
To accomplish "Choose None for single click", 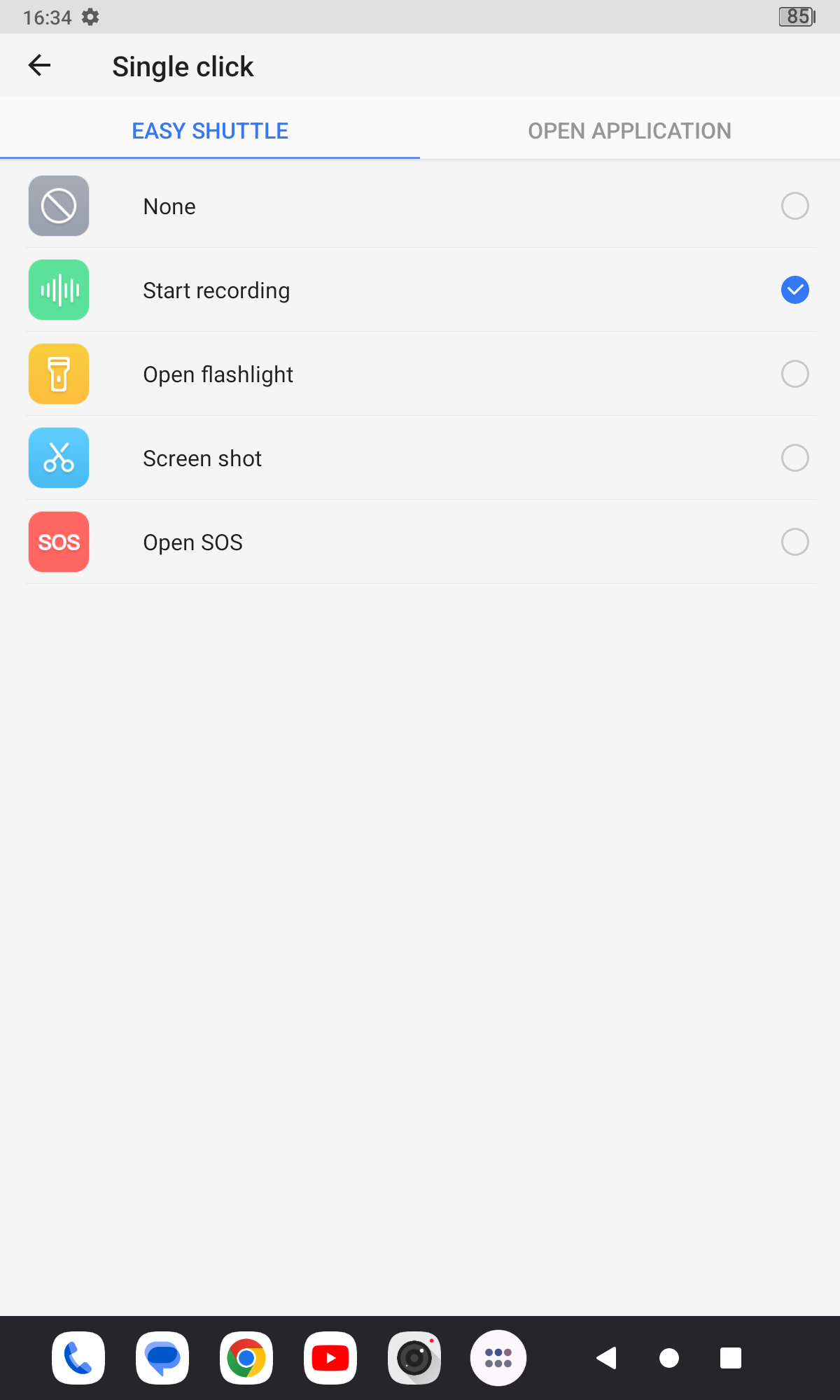I will coord(420,206).
